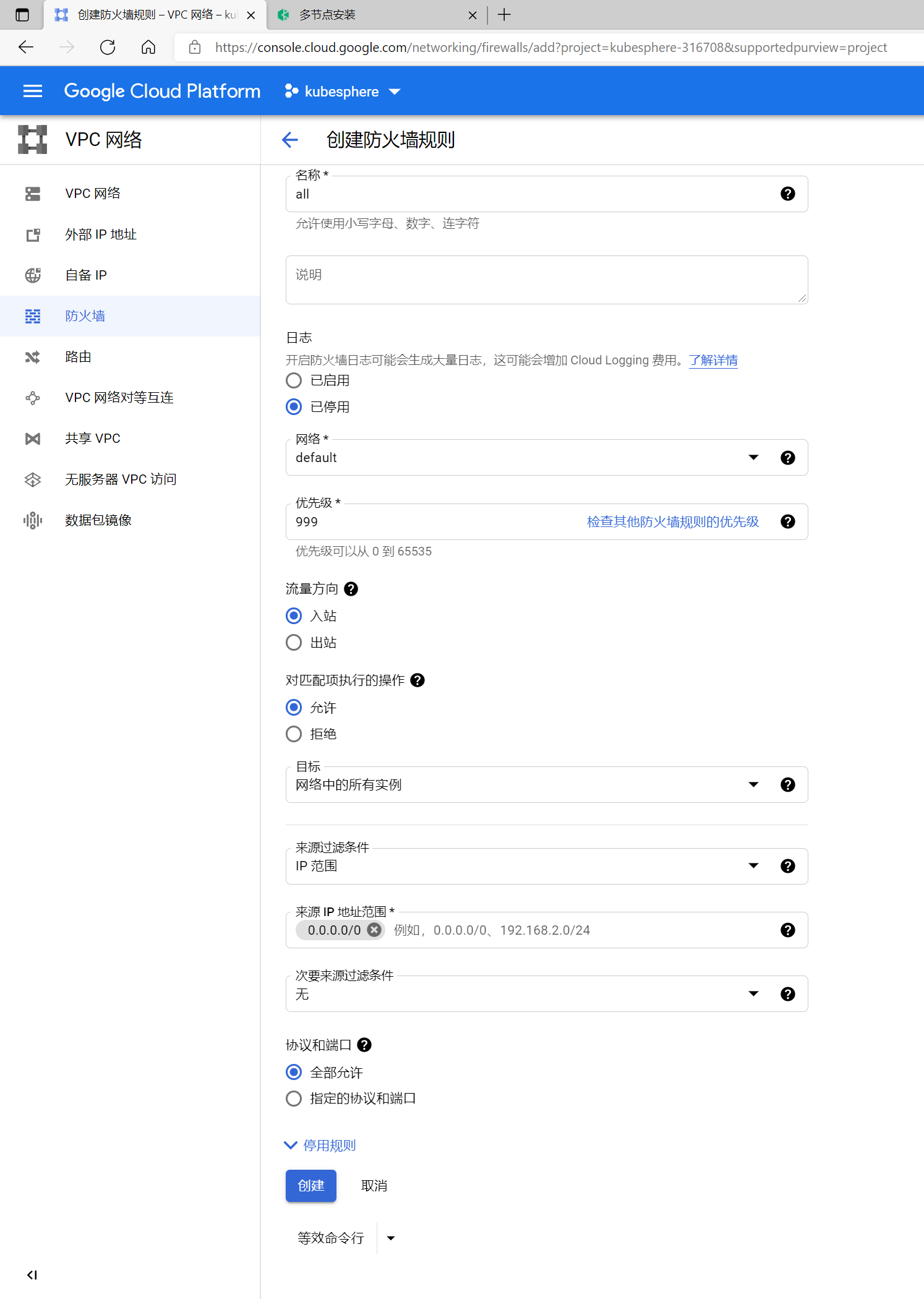Open 外部 IP 地址 in the sidebar
The width and height of the screenshot is (924, 1299).
pyautogui.click(x=101, y=234)
